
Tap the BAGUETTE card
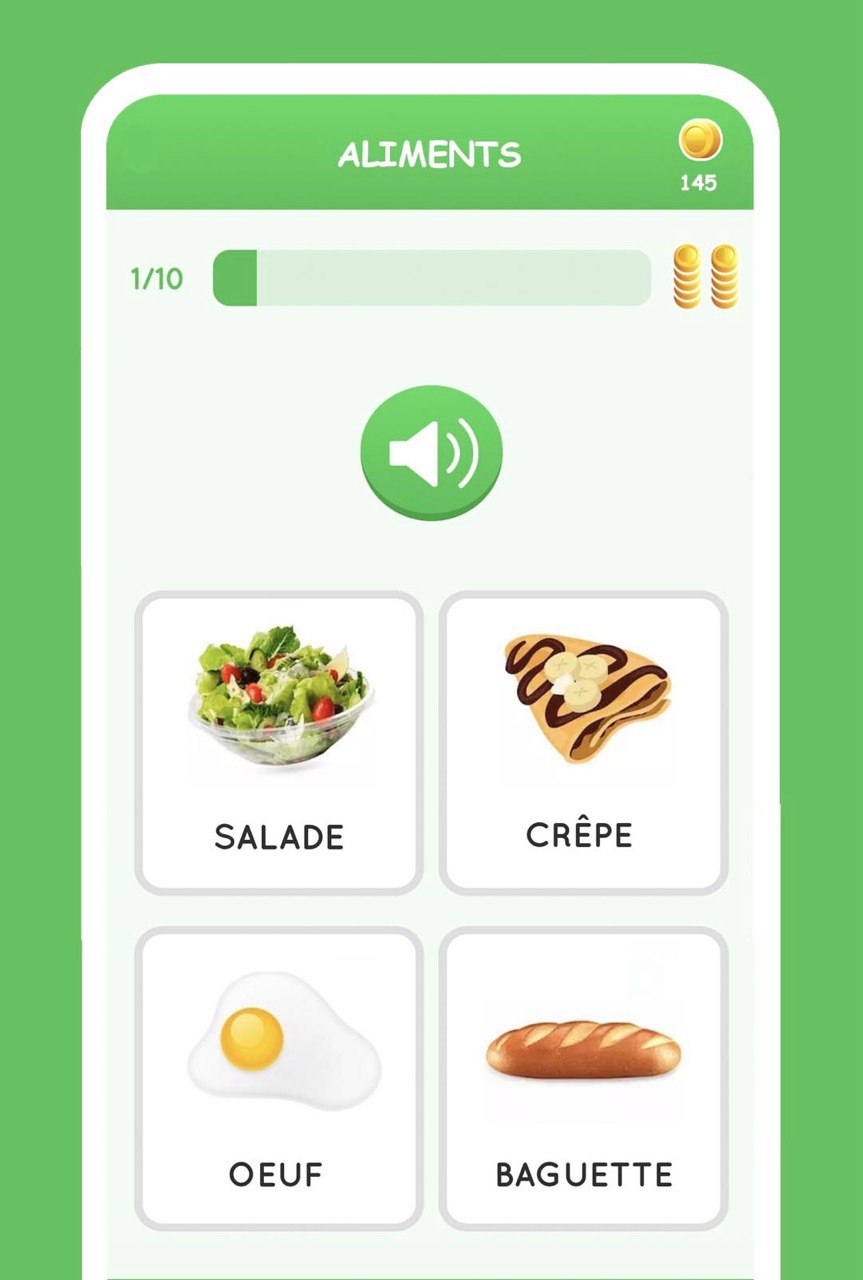click(584, 1078)
